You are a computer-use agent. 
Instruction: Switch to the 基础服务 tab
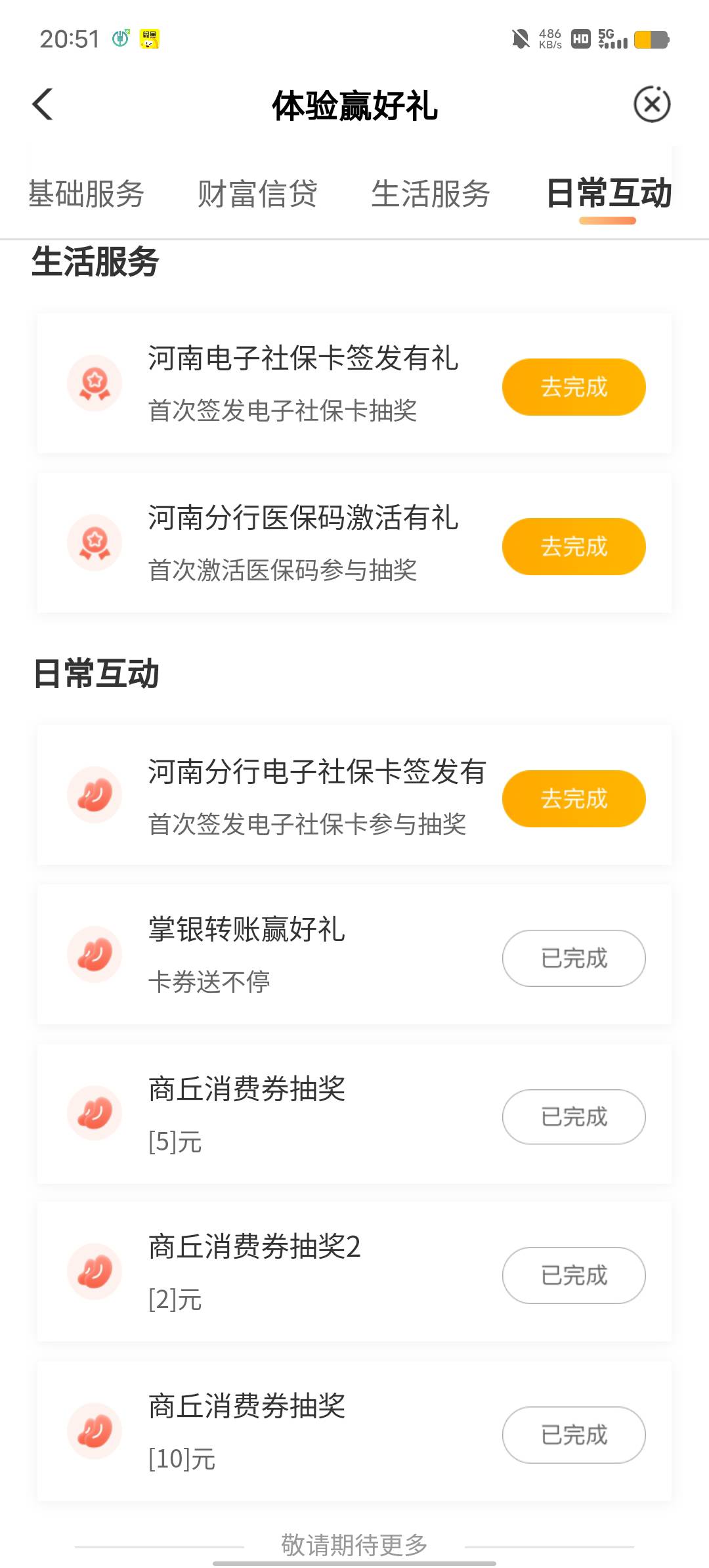(x=86, y=194)
